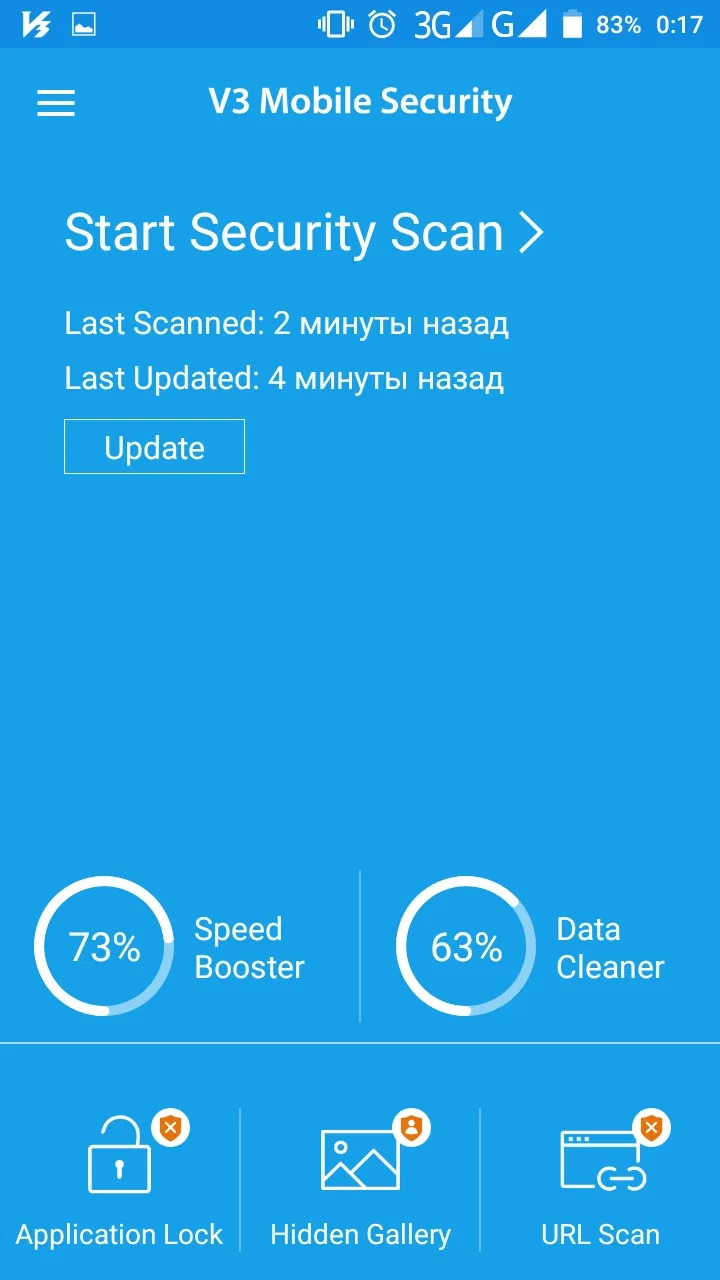
Task: Tap the Update button
Action: (154, 447)
